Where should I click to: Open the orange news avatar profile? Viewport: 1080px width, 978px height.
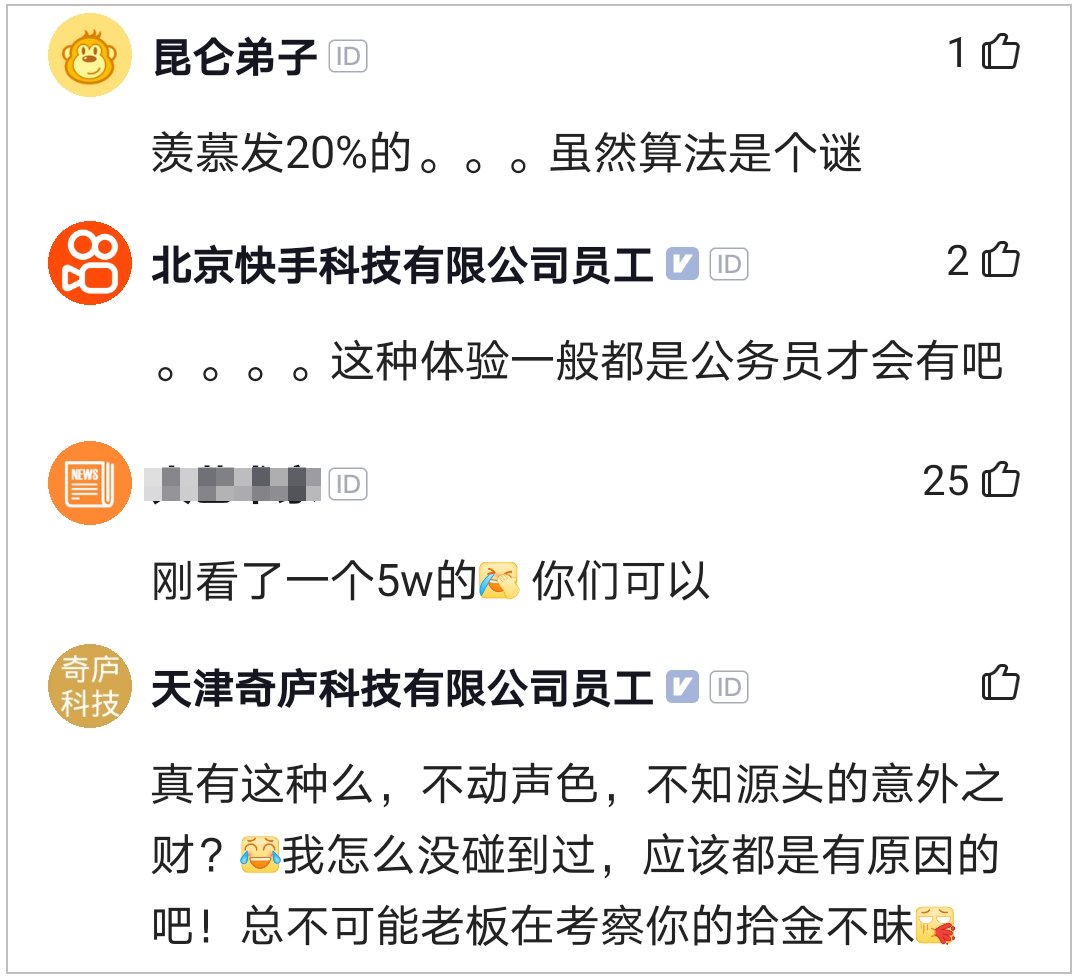click(x=90, y=483)
